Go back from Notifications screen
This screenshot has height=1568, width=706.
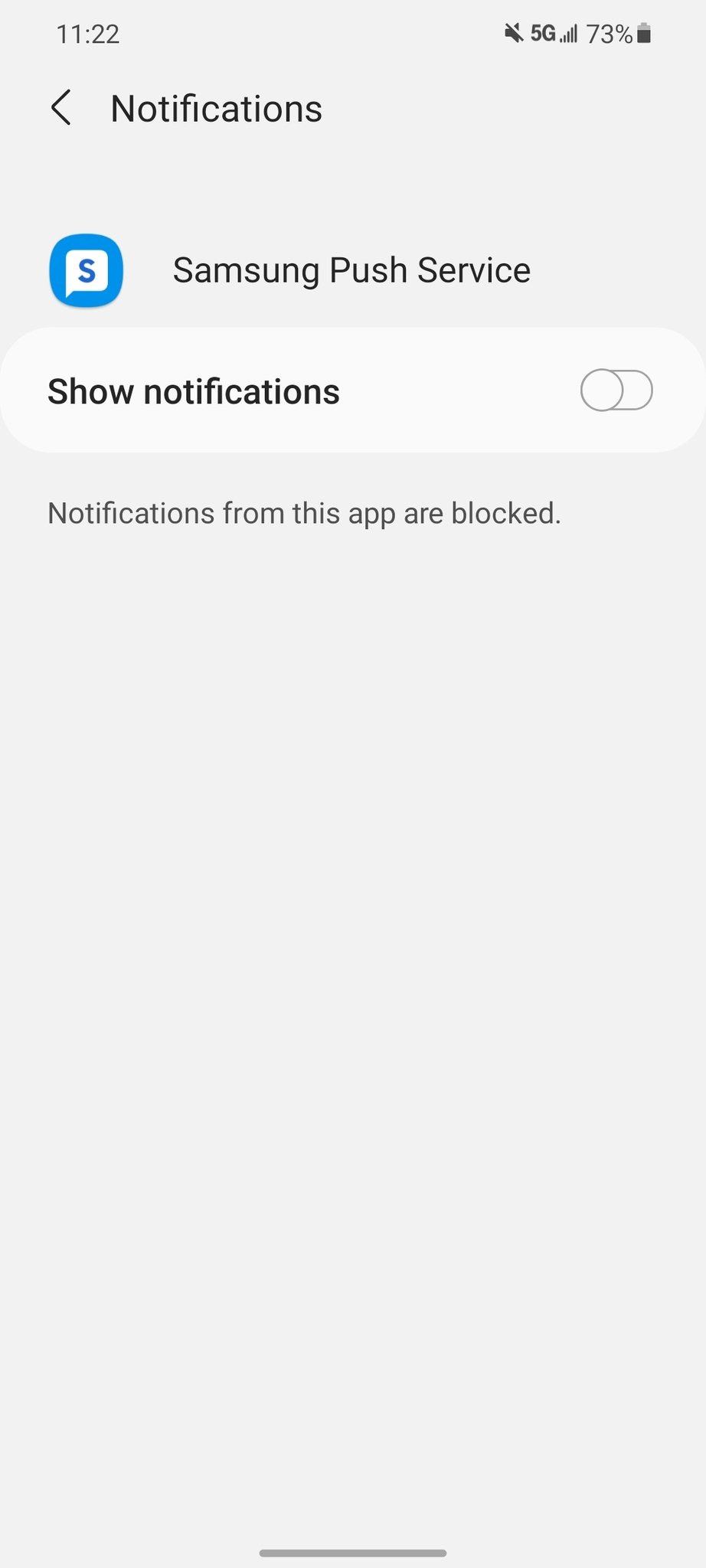point(61,108)
